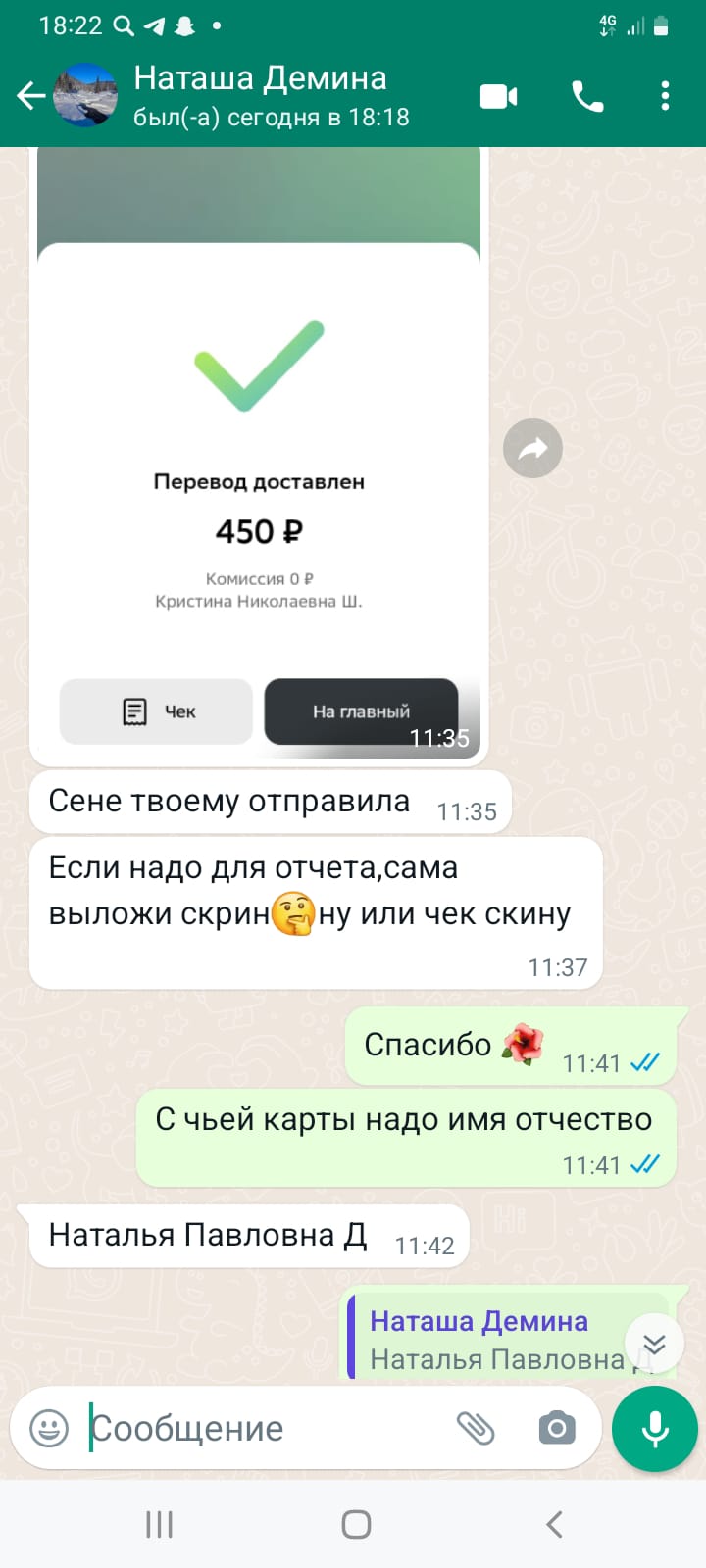Show recent apps
Image resolution: width=706 pixels, height=1568 pixels.
tap(159, 1524)
